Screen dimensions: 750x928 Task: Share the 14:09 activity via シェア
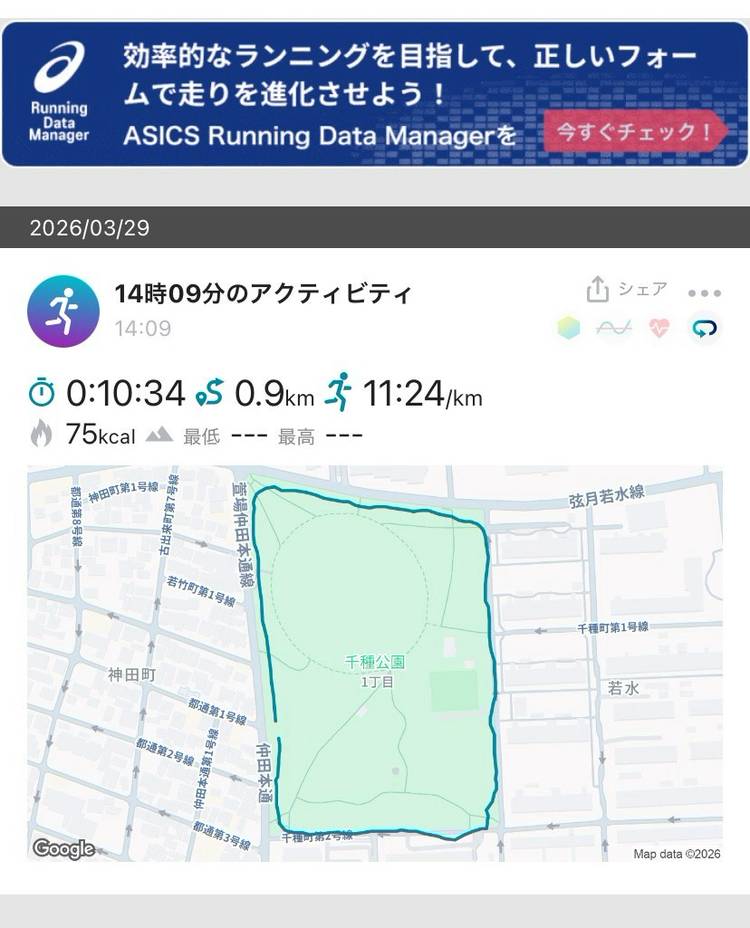pyautogui.click(x=627, y=289)
